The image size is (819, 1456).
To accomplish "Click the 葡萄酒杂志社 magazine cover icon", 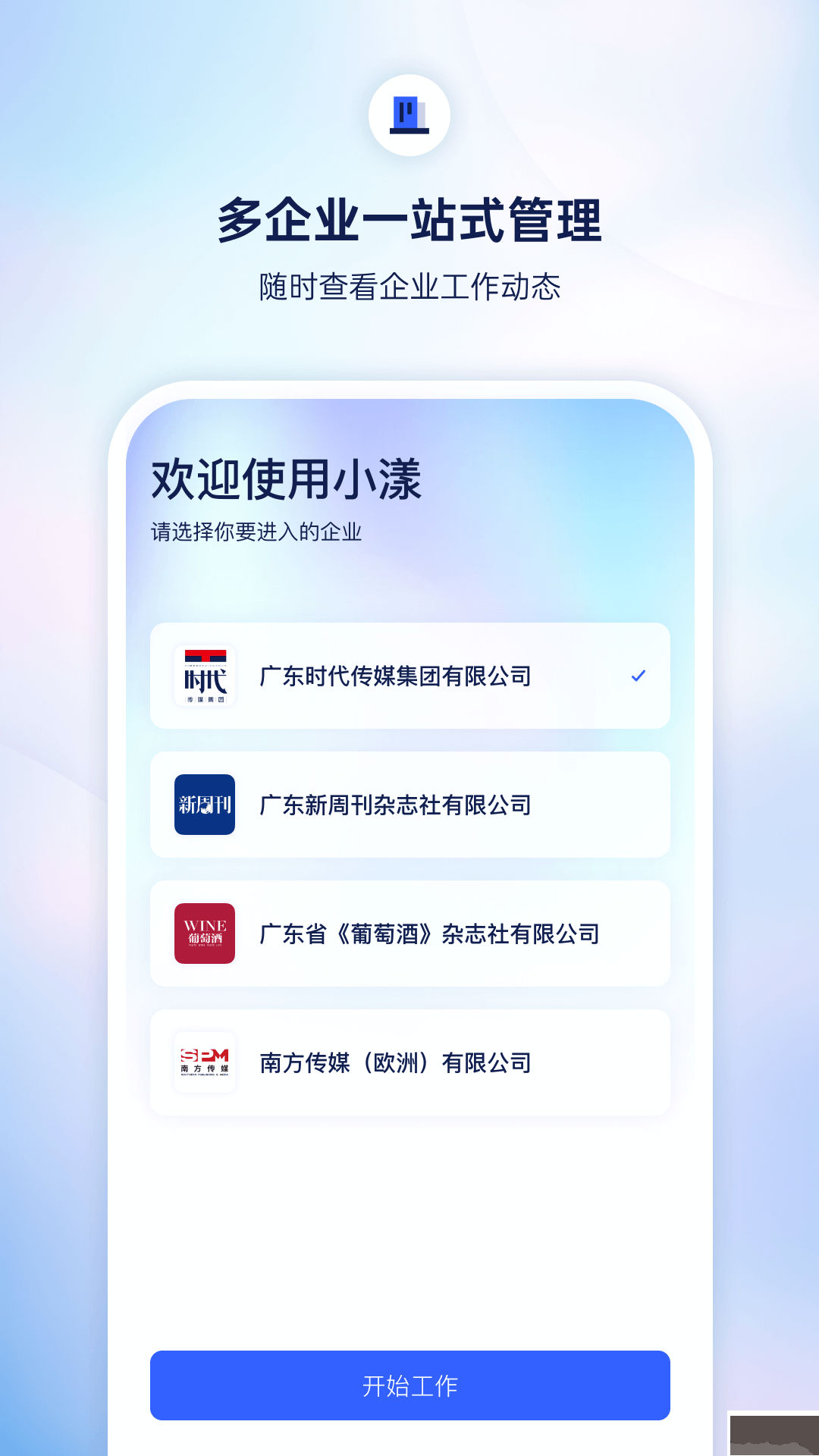I will coord(204,934).
